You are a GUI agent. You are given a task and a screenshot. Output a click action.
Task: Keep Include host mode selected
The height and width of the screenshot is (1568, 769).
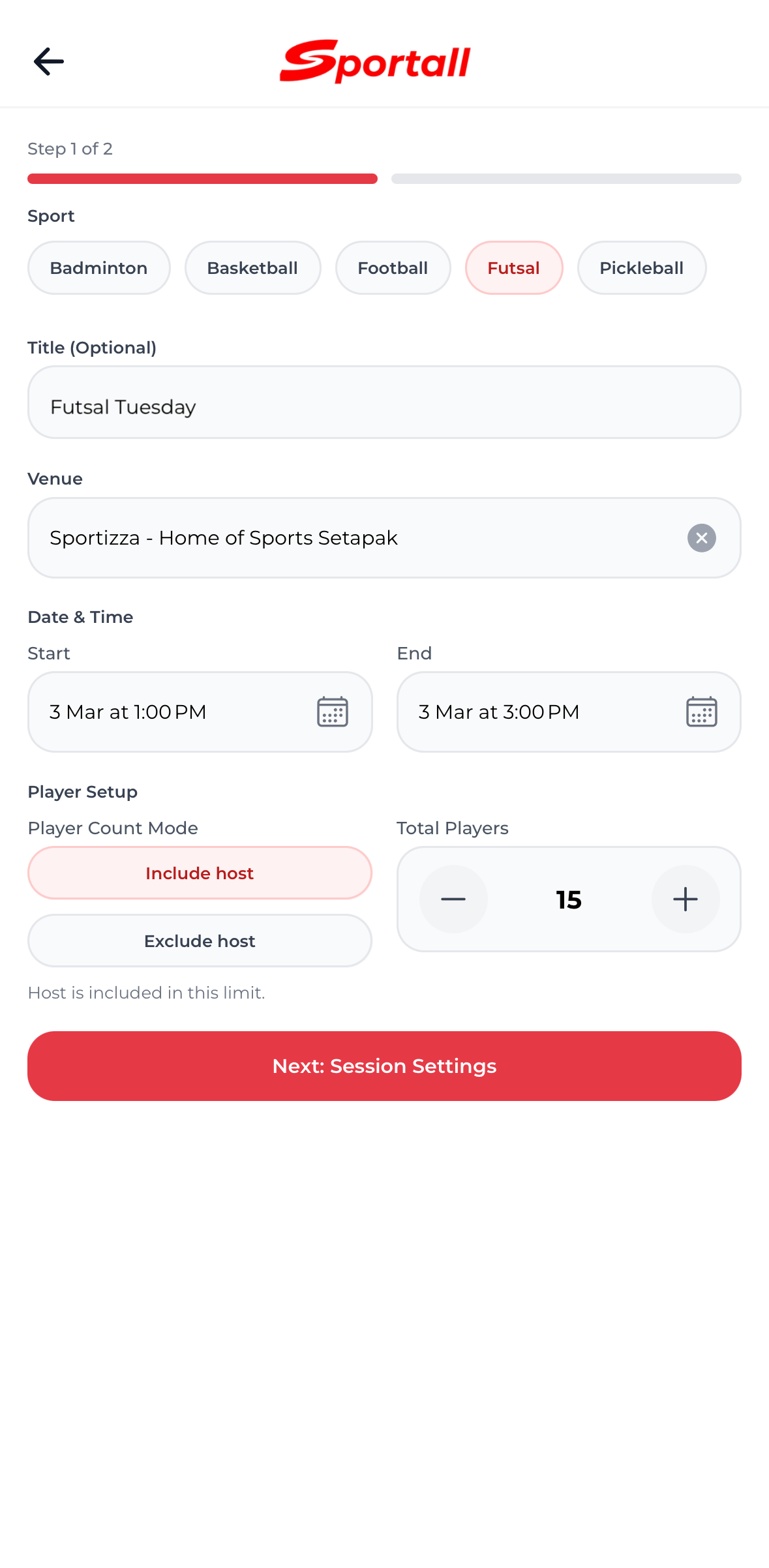[x=200, y=873]
